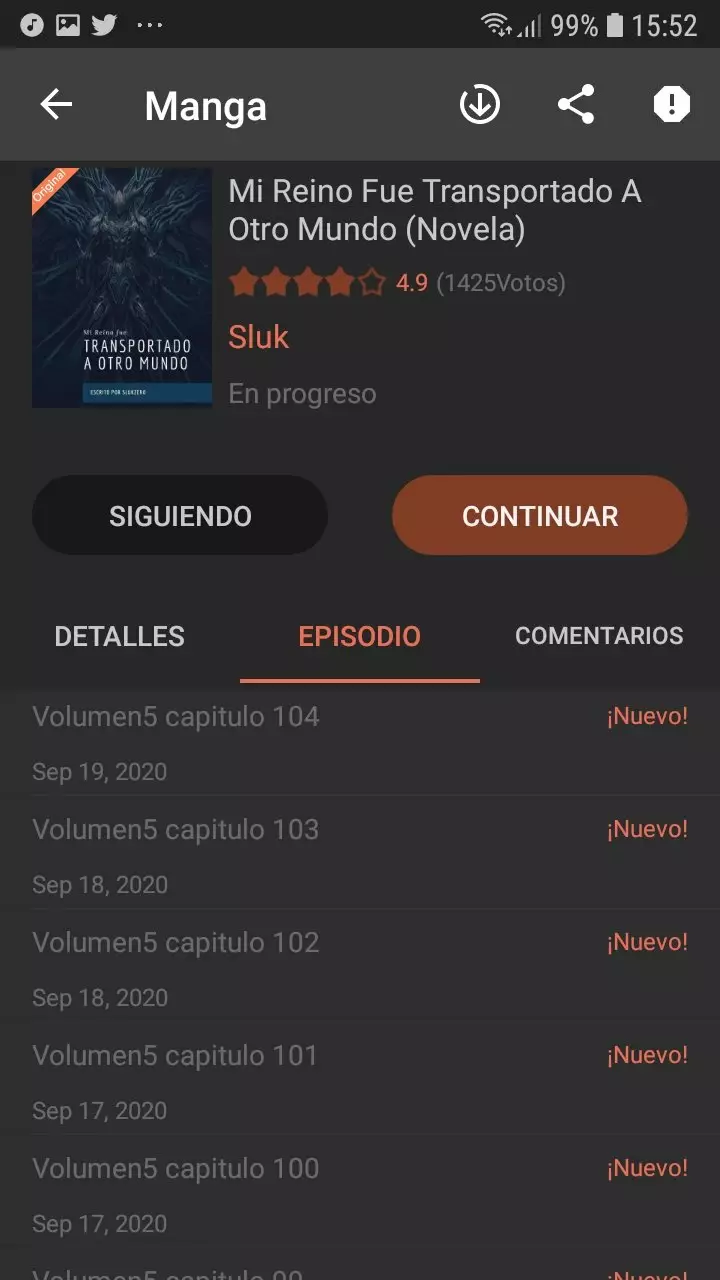The height and width of the screenshot is (1280, 720).
Task: Click the 4.9 rating score display
Action: [411, 282]
